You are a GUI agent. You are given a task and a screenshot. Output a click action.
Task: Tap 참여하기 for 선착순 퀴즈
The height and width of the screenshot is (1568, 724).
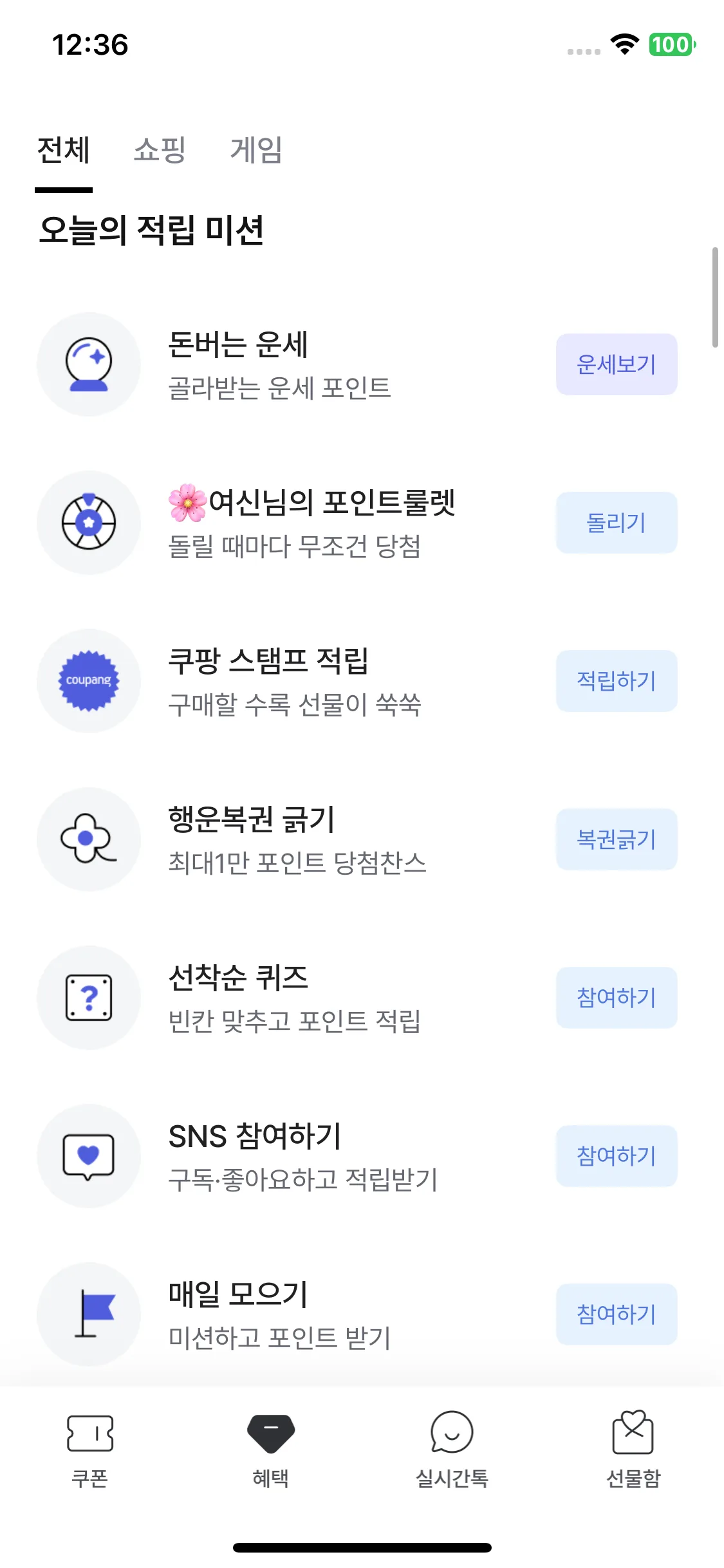tap(616, 998)
